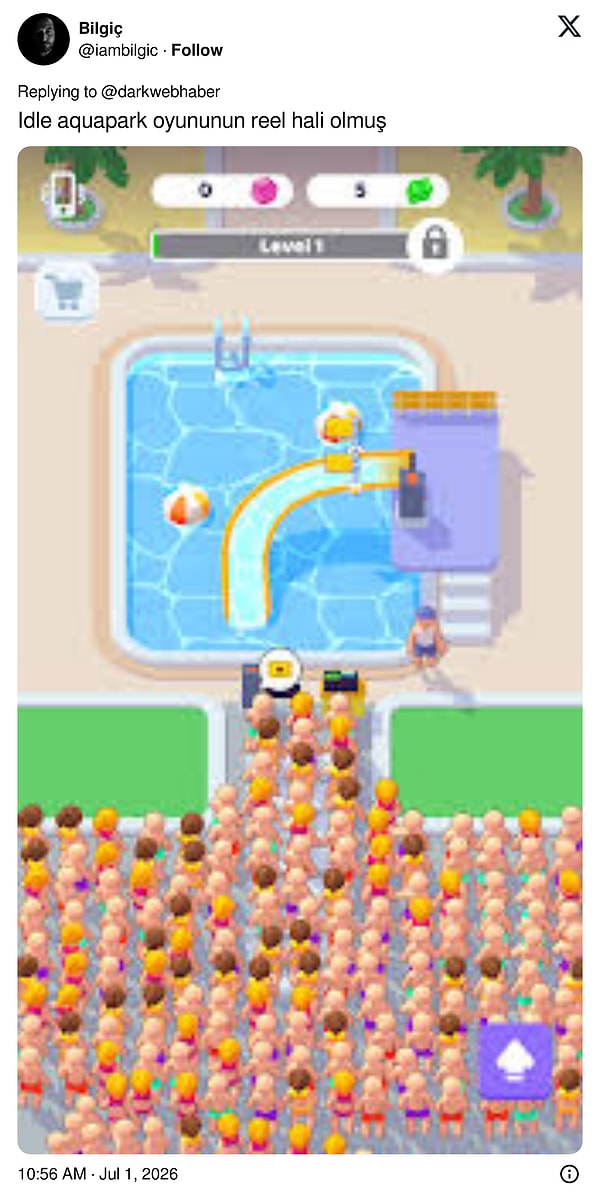Open the @iambilgic handle

(x=118, y=50)
